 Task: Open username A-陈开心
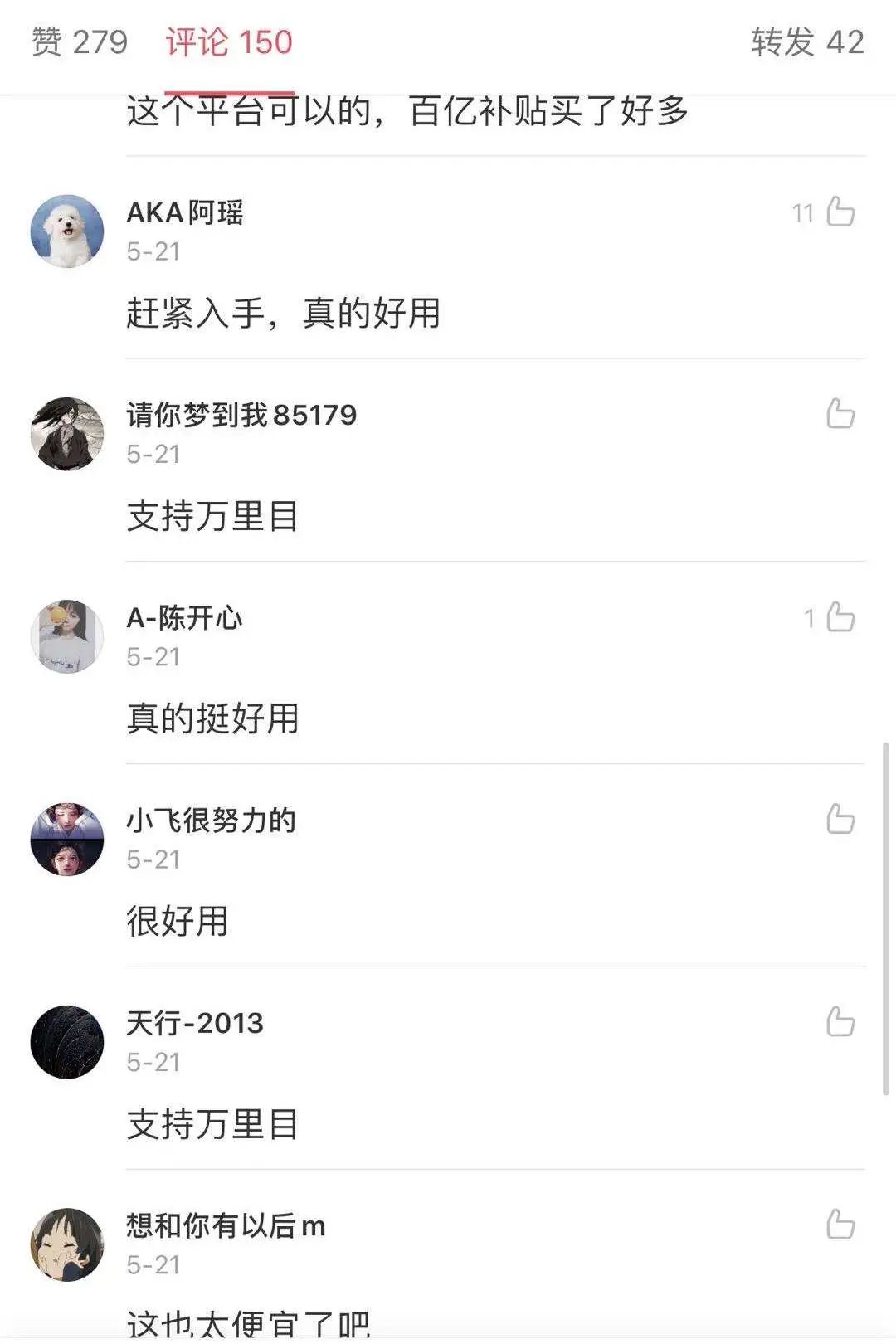pos(184,618)
